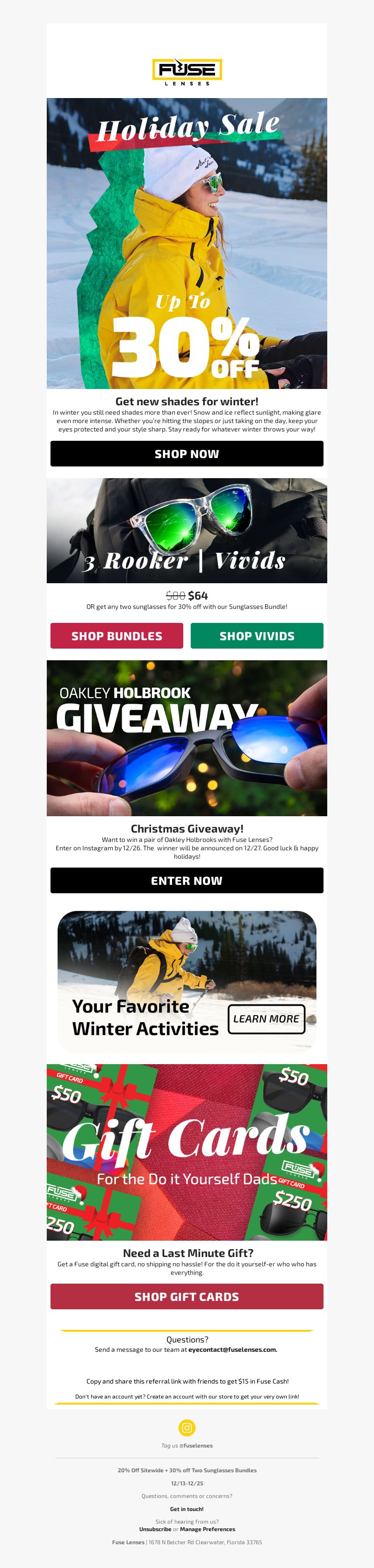Image resolution: width=374 pixels, height=1568 pixels.
Task: Open SHOP GIFT CARDS
Action: coord(187,1297)
